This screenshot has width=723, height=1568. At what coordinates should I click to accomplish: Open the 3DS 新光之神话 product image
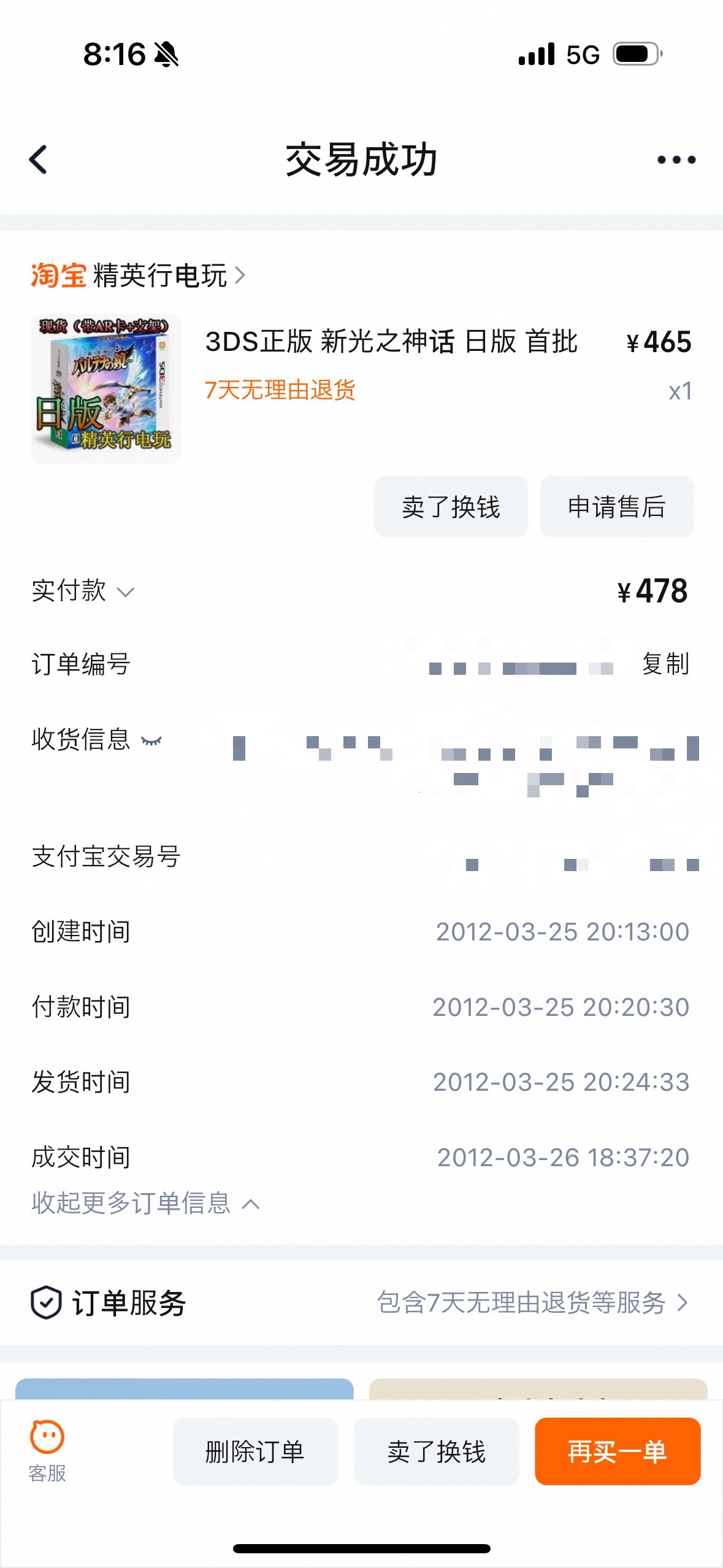click(106, 388)
